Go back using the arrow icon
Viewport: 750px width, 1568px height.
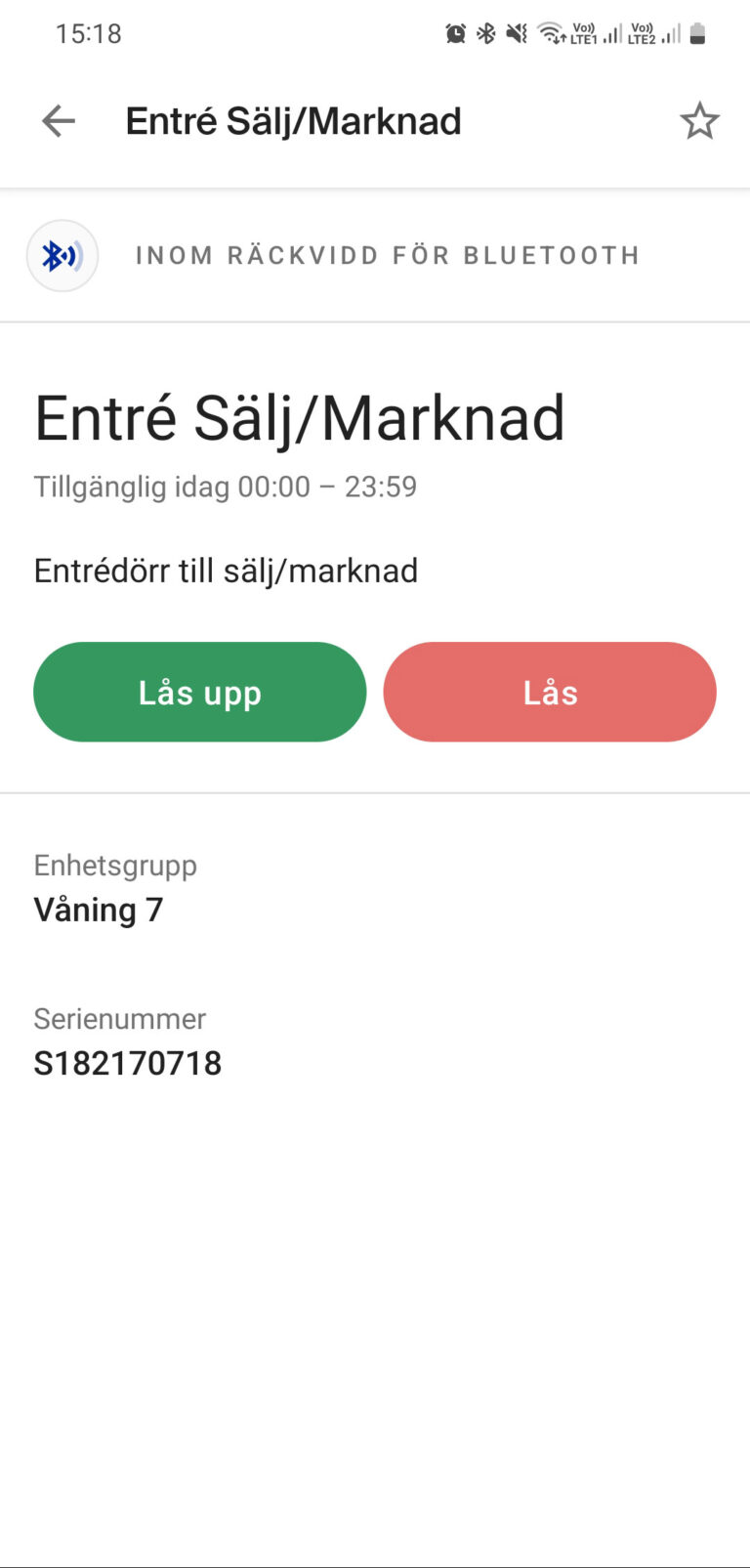tap(59, 121)
